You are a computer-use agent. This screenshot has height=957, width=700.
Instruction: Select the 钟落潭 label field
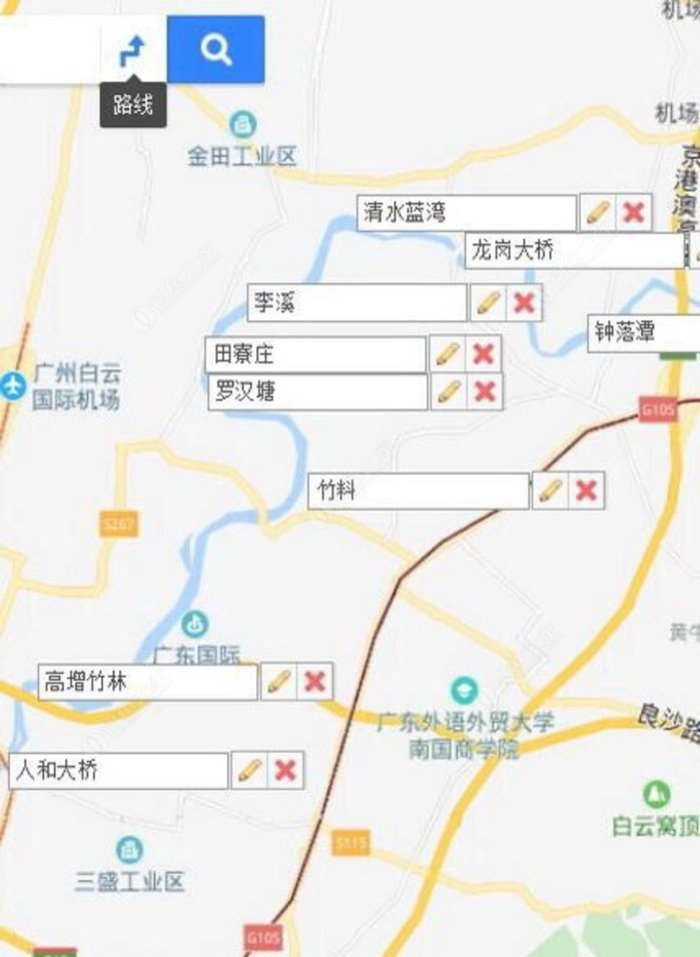click(642, 333)
